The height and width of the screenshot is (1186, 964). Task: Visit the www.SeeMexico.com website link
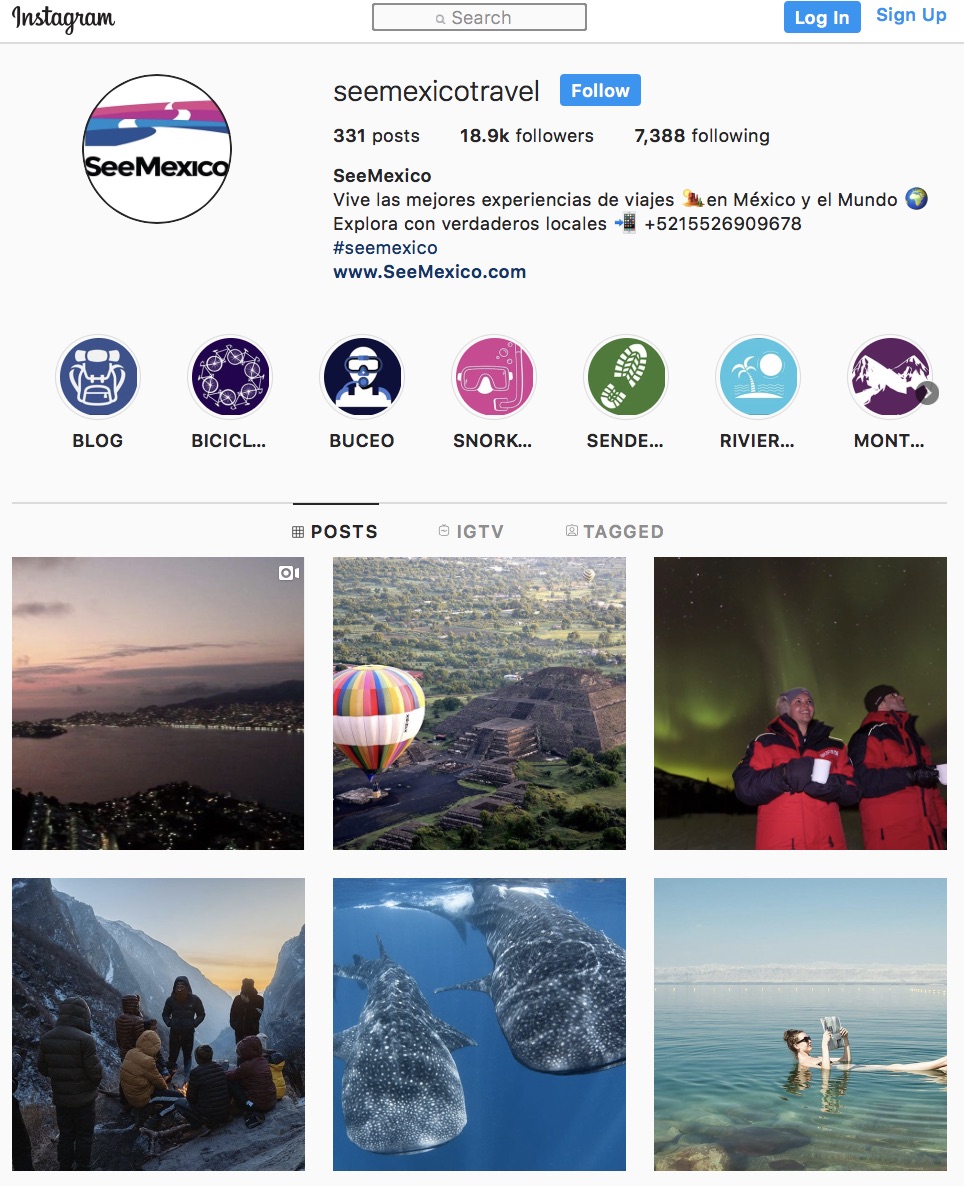point(429,272)
